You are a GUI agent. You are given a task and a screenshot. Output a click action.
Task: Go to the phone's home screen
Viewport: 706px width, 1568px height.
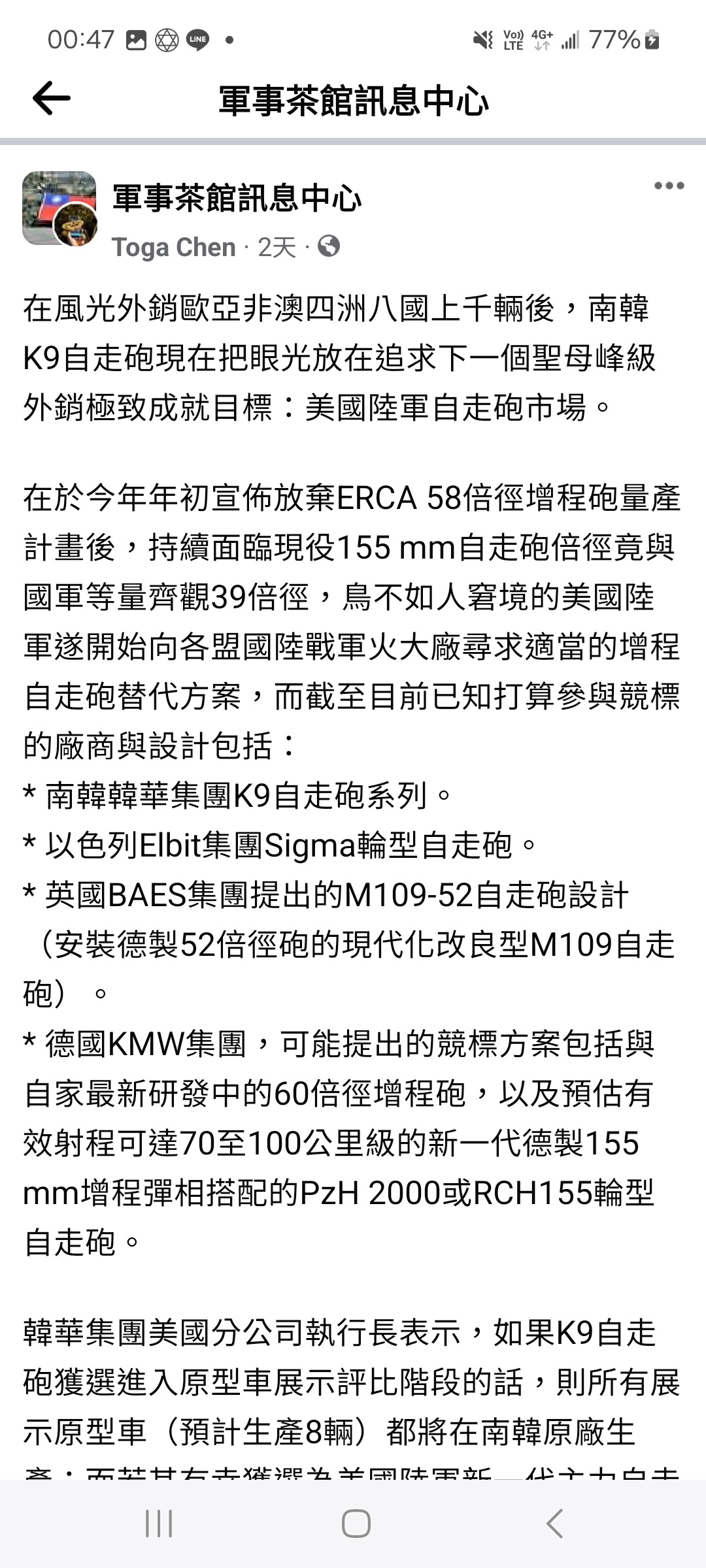[x=356, y=1524]
